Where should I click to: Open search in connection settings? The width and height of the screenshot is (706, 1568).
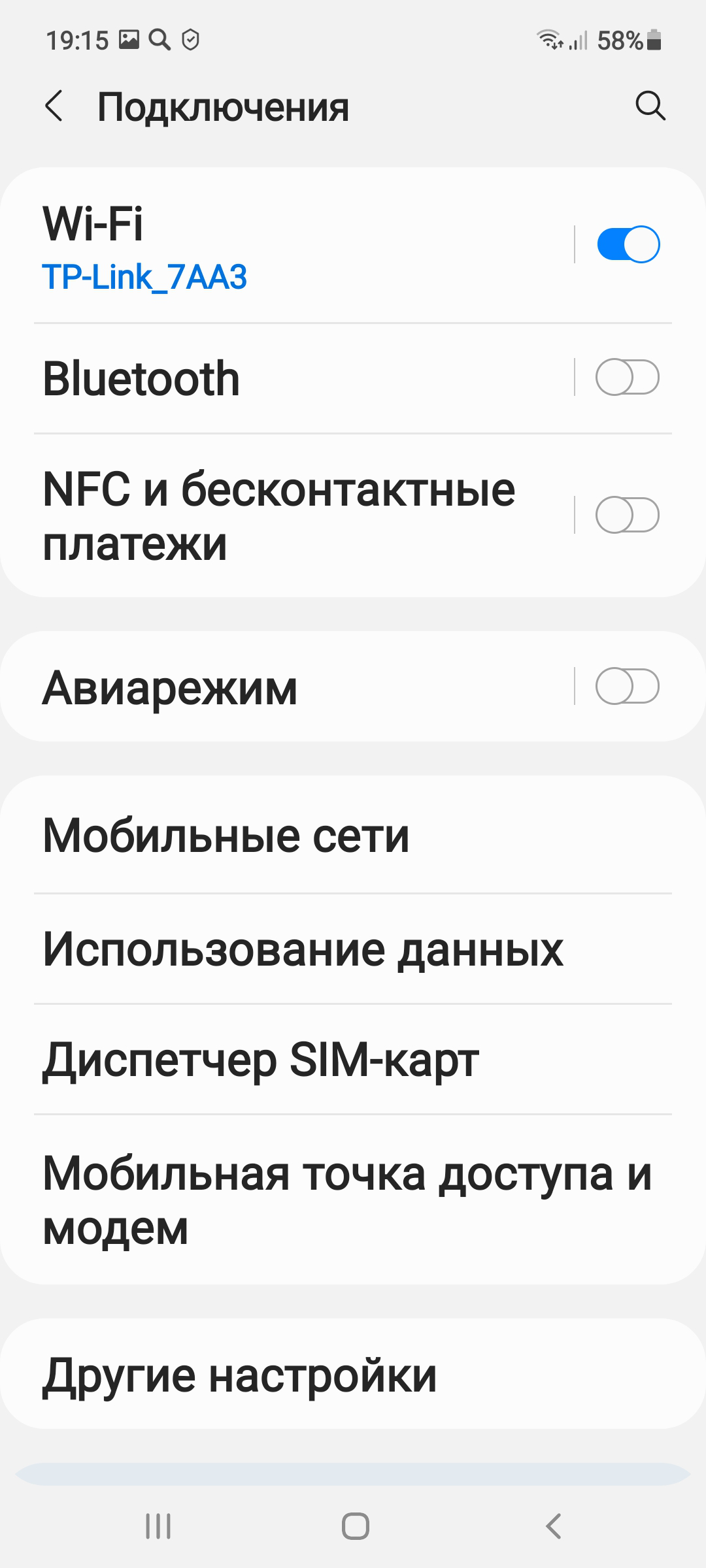(650, 106)
